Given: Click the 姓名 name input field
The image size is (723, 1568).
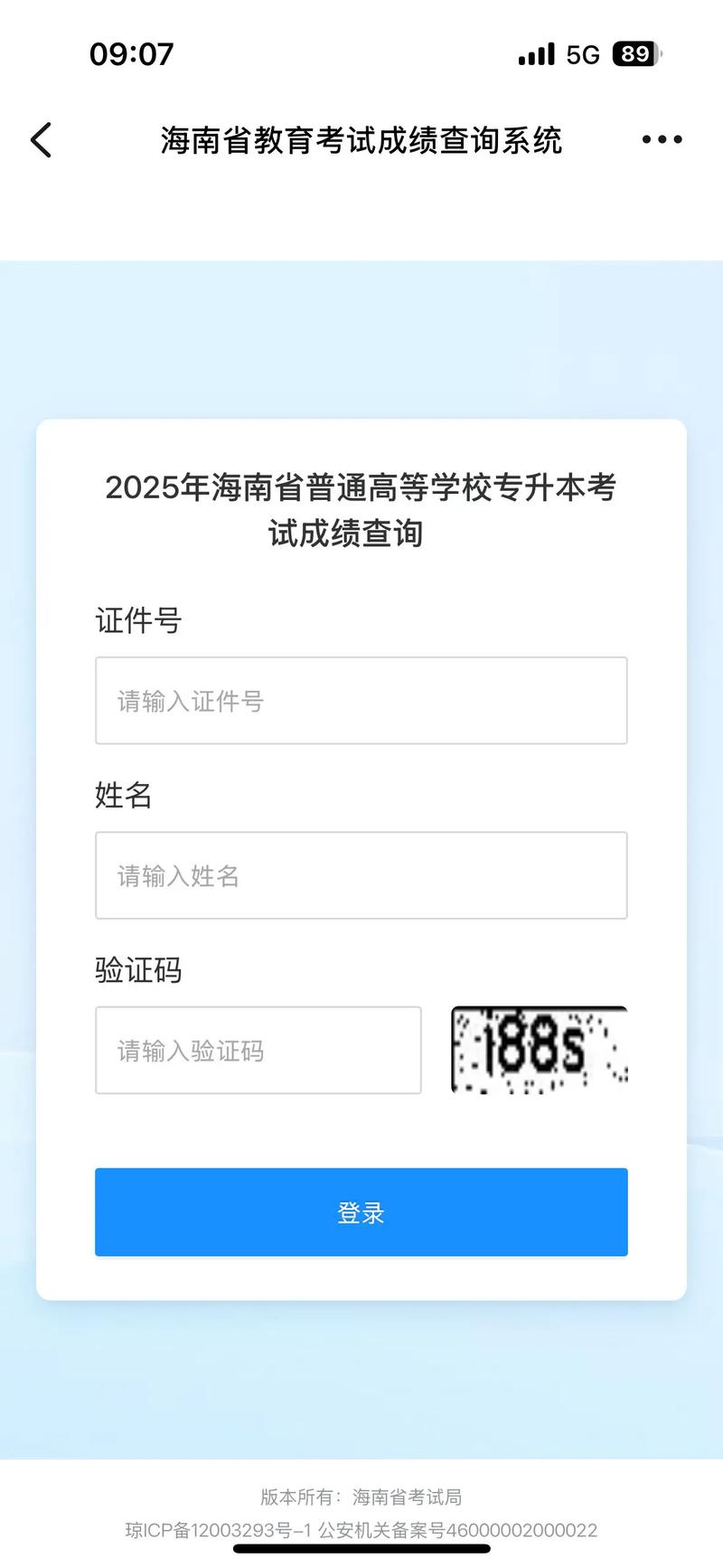Looking at the screenshot, I should [x=361, y=875].
